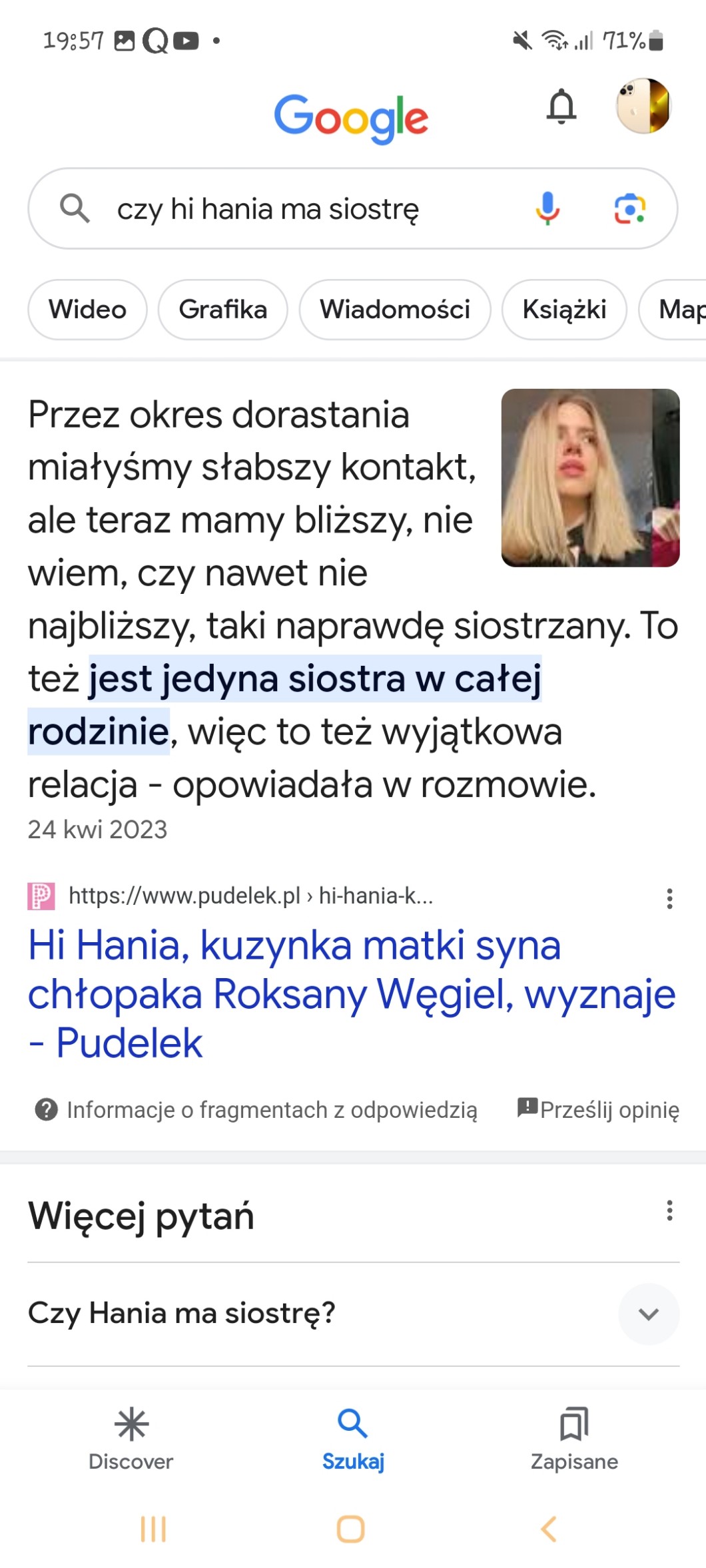Screen dimensions: 706x1568
Task: Open the featured snippet photo thumbnail
Action: pyautogui.click(x=590, y=478)
